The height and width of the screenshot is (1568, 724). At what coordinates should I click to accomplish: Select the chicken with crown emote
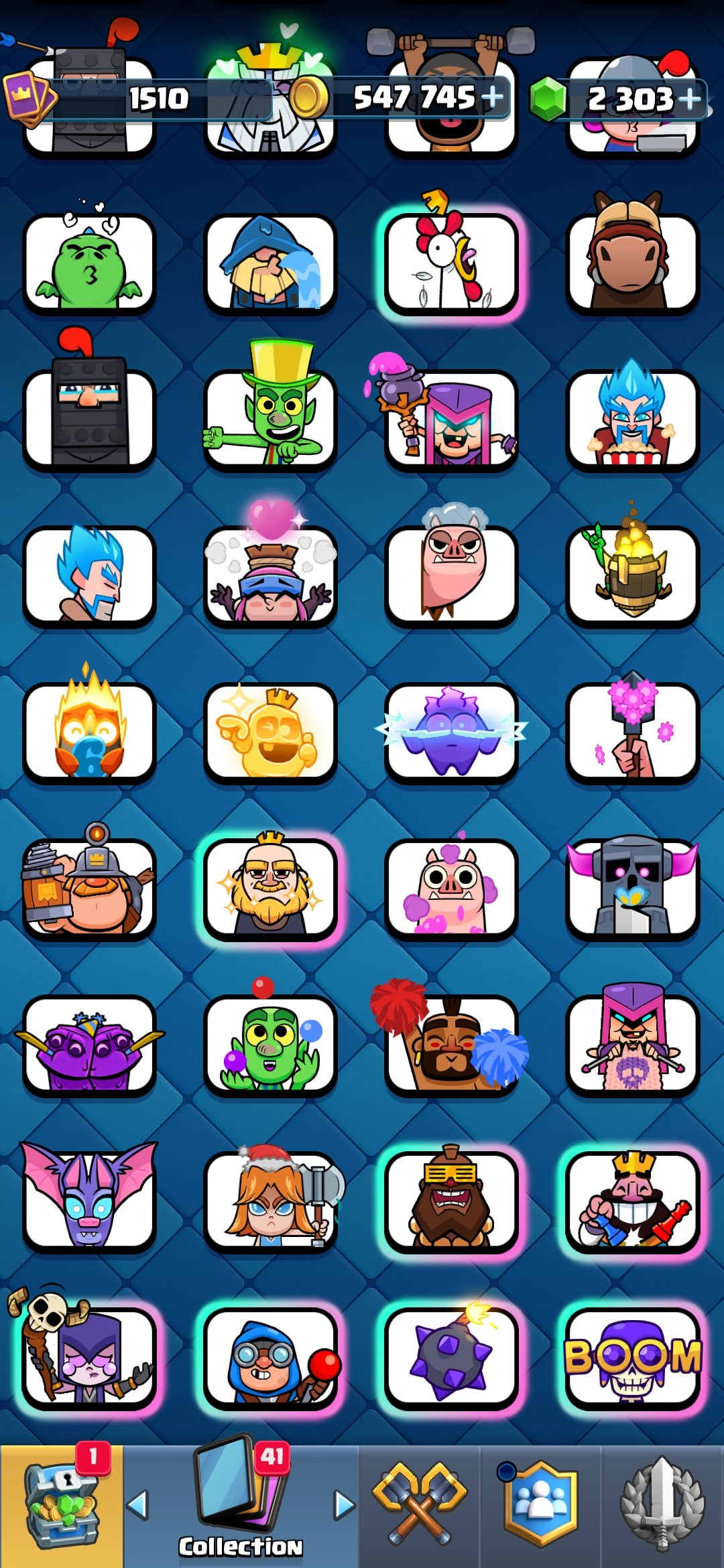pyautogui.click(x=450, y=263)
